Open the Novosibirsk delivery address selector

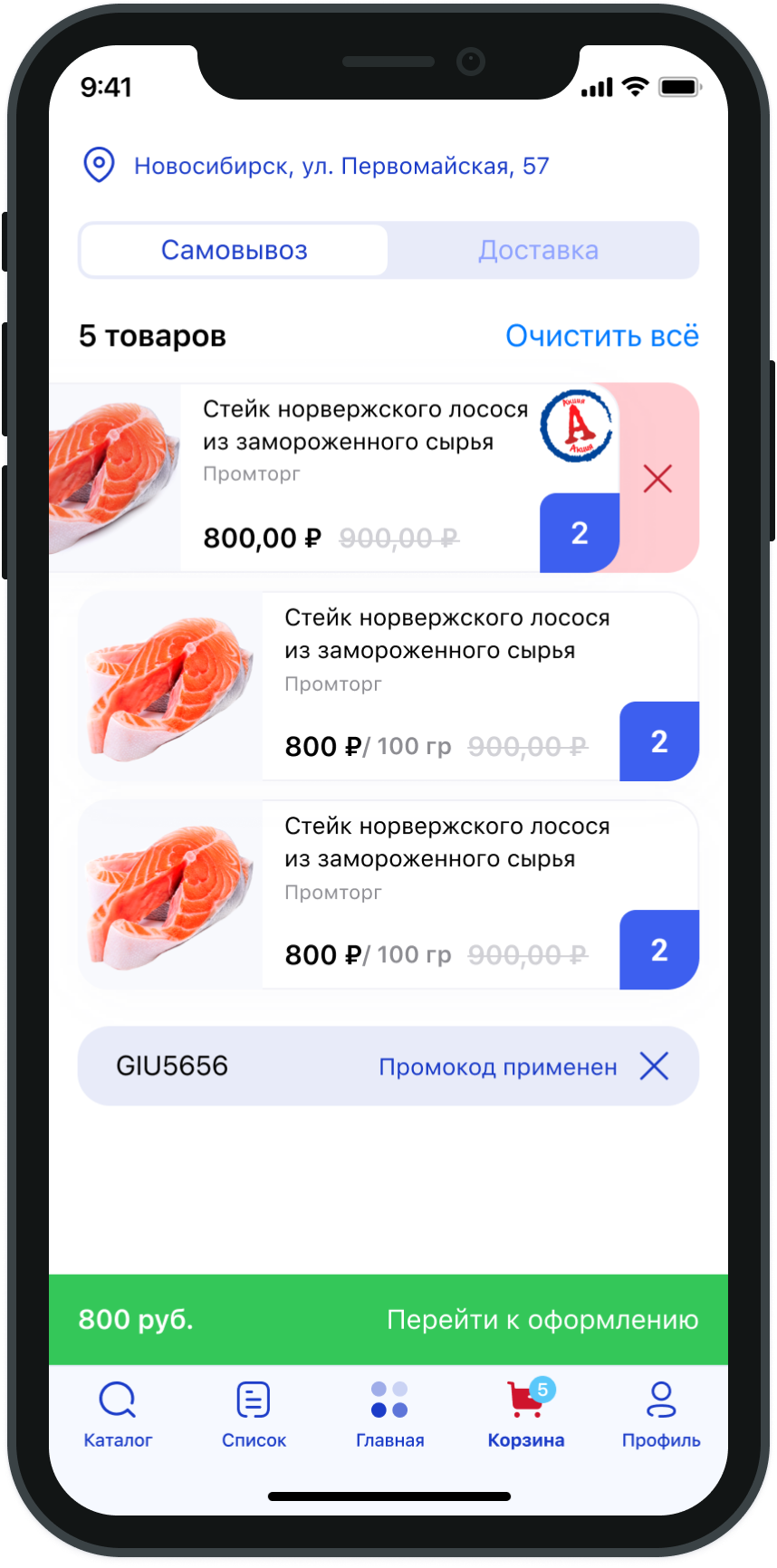click(341, 167)
